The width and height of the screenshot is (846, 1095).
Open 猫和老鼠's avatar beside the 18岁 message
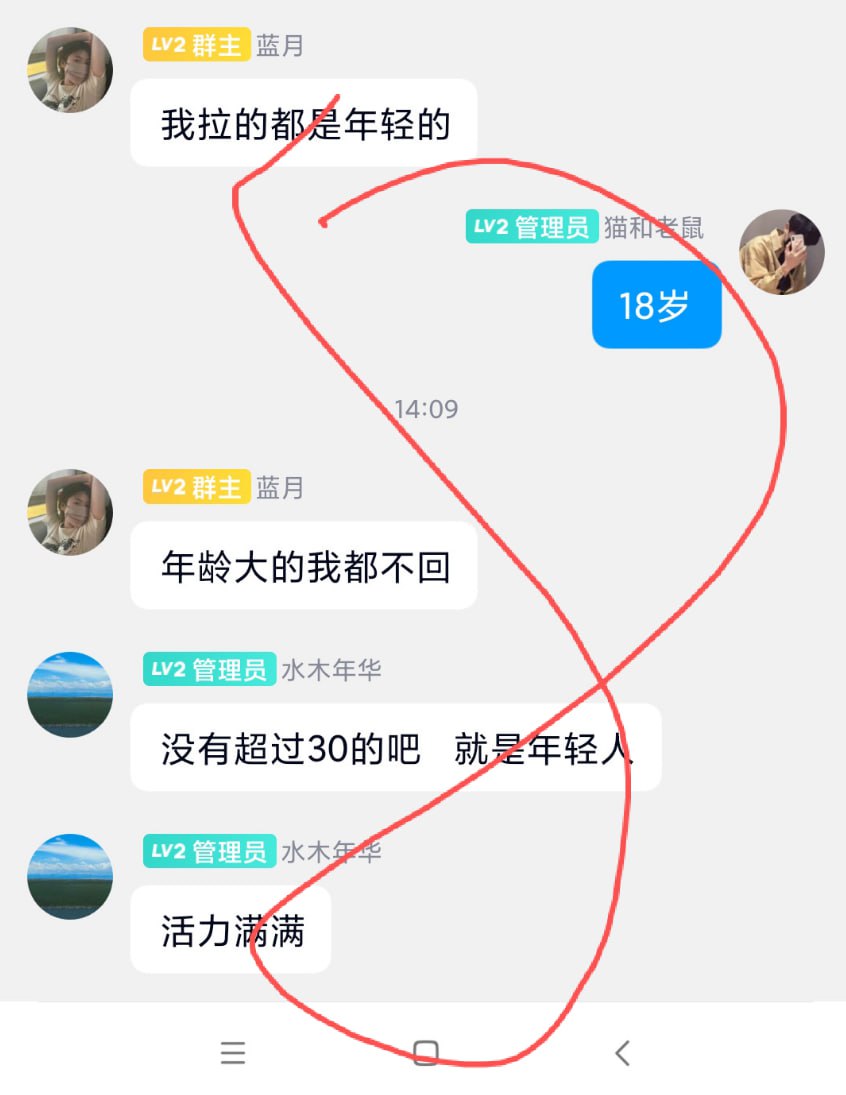coord(781,252)
